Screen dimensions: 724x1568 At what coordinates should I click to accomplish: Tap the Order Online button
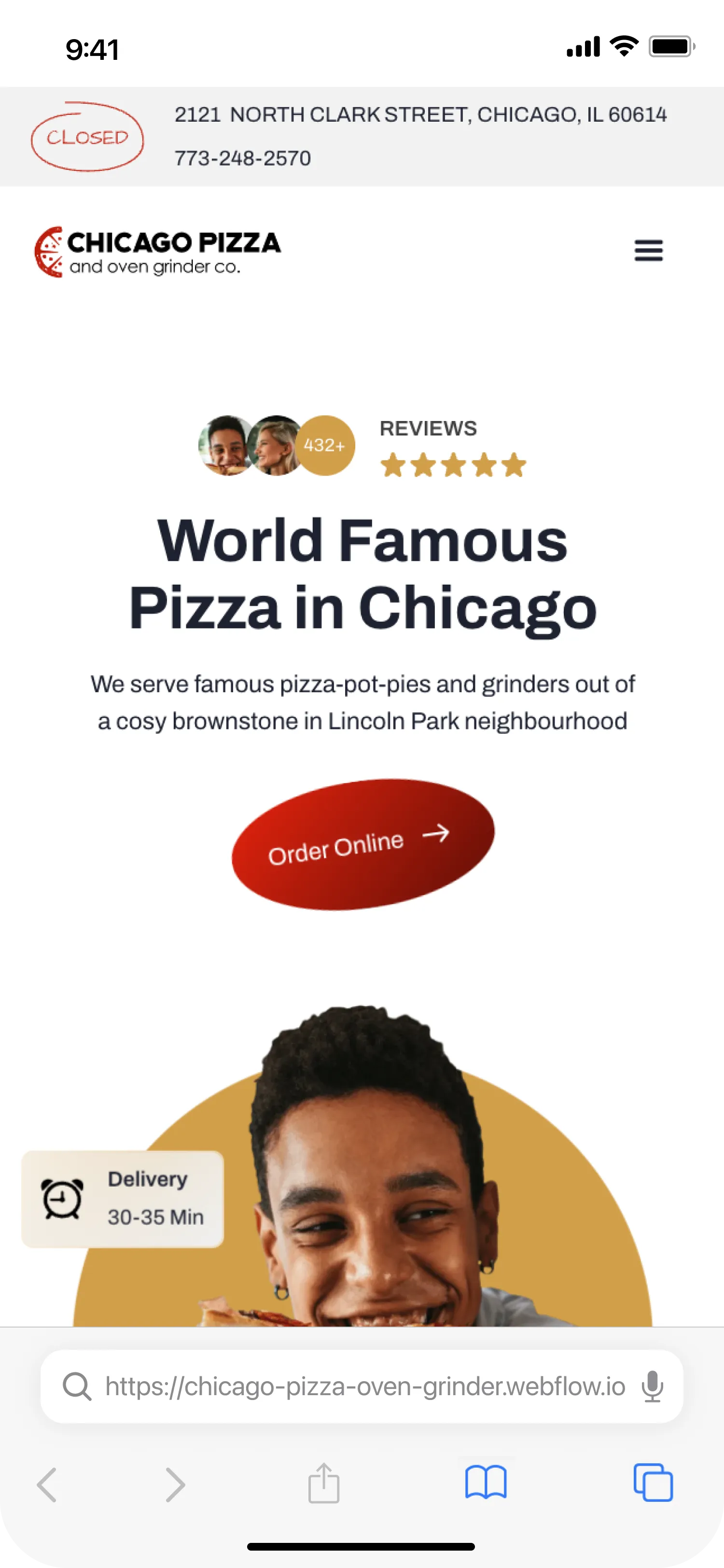click(x=363, y=844)
